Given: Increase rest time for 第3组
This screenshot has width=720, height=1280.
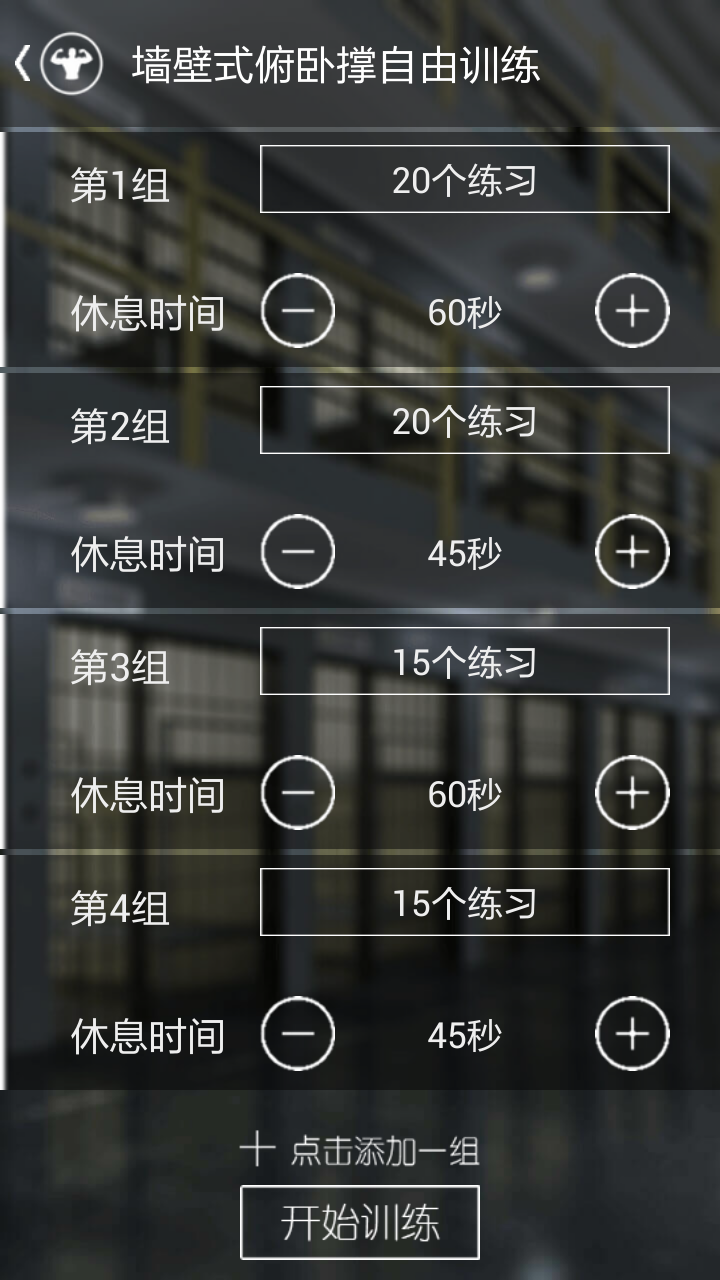Looking at the screenshot, I should (631, 792).
